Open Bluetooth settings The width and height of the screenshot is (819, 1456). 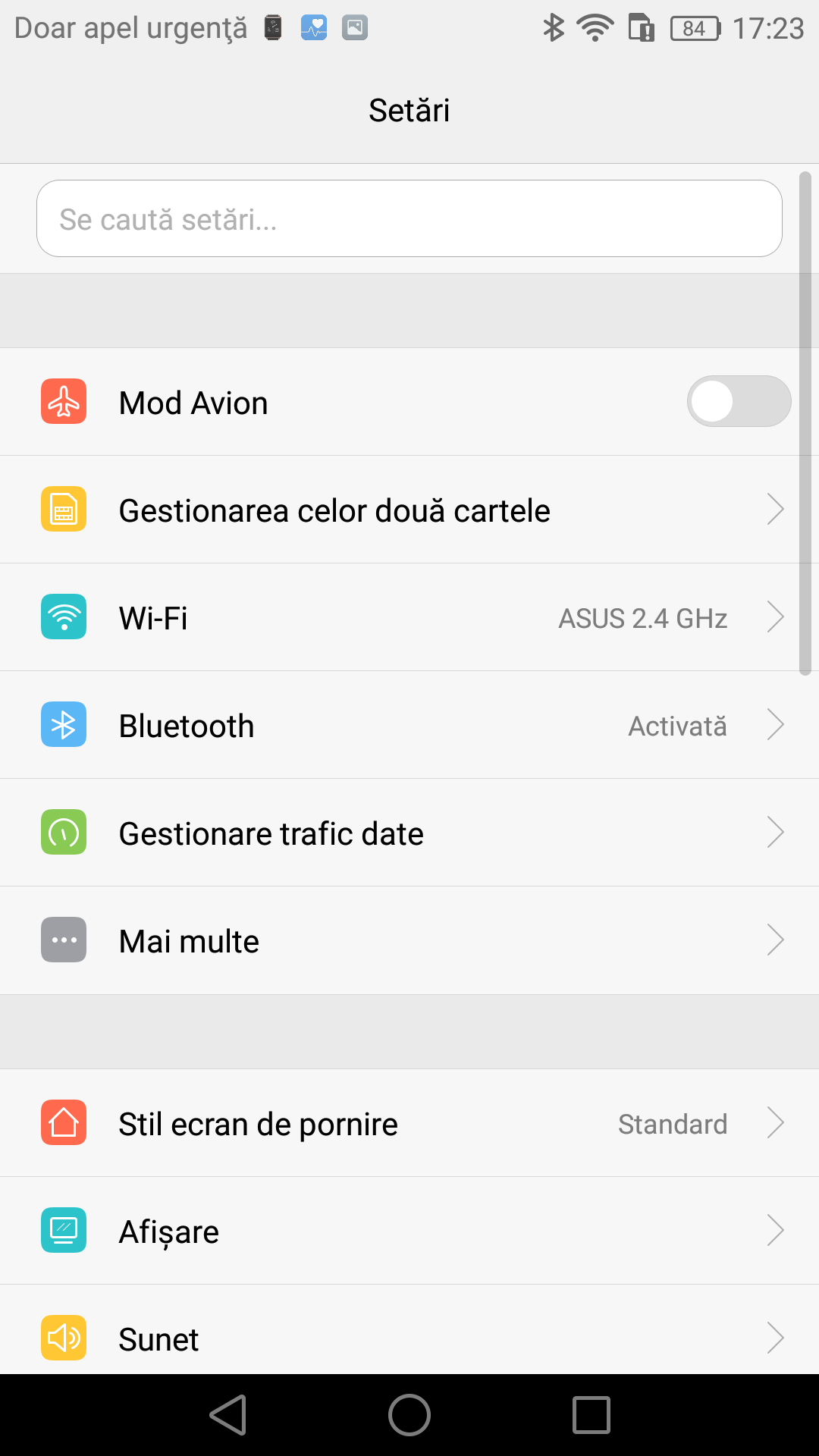pos(409,725)
